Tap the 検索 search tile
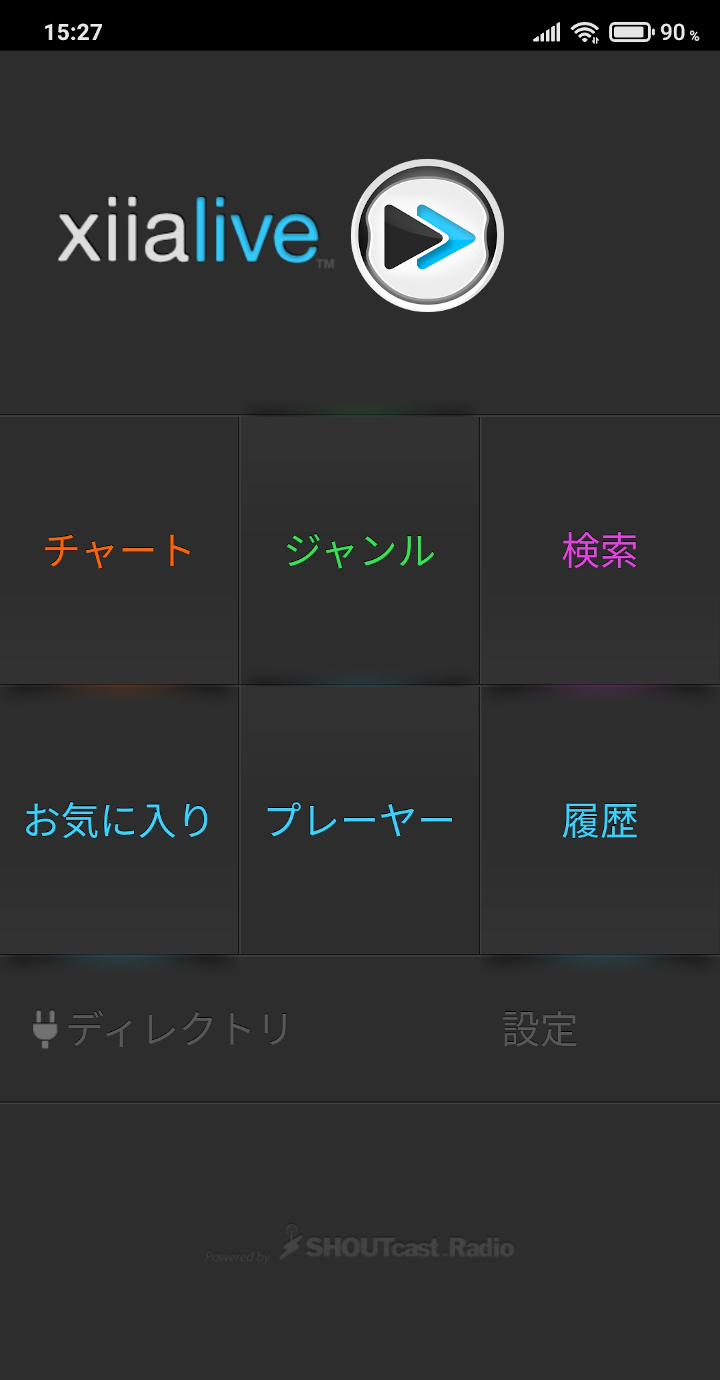The image size is (720, 1380). pyautogui.click(x=600, y=550)
